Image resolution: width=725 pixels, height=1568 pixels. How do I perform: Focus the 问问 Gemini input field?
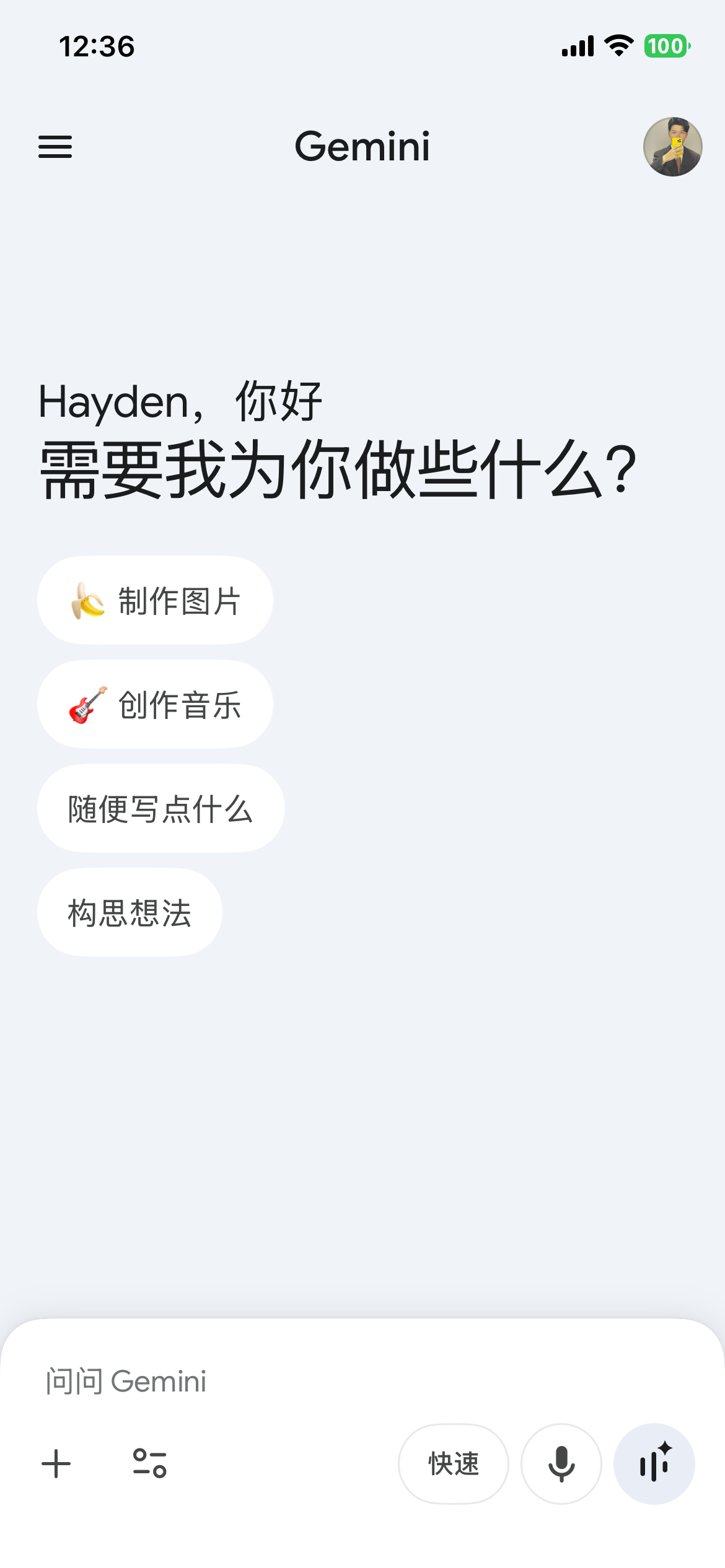pos(310,1382)
